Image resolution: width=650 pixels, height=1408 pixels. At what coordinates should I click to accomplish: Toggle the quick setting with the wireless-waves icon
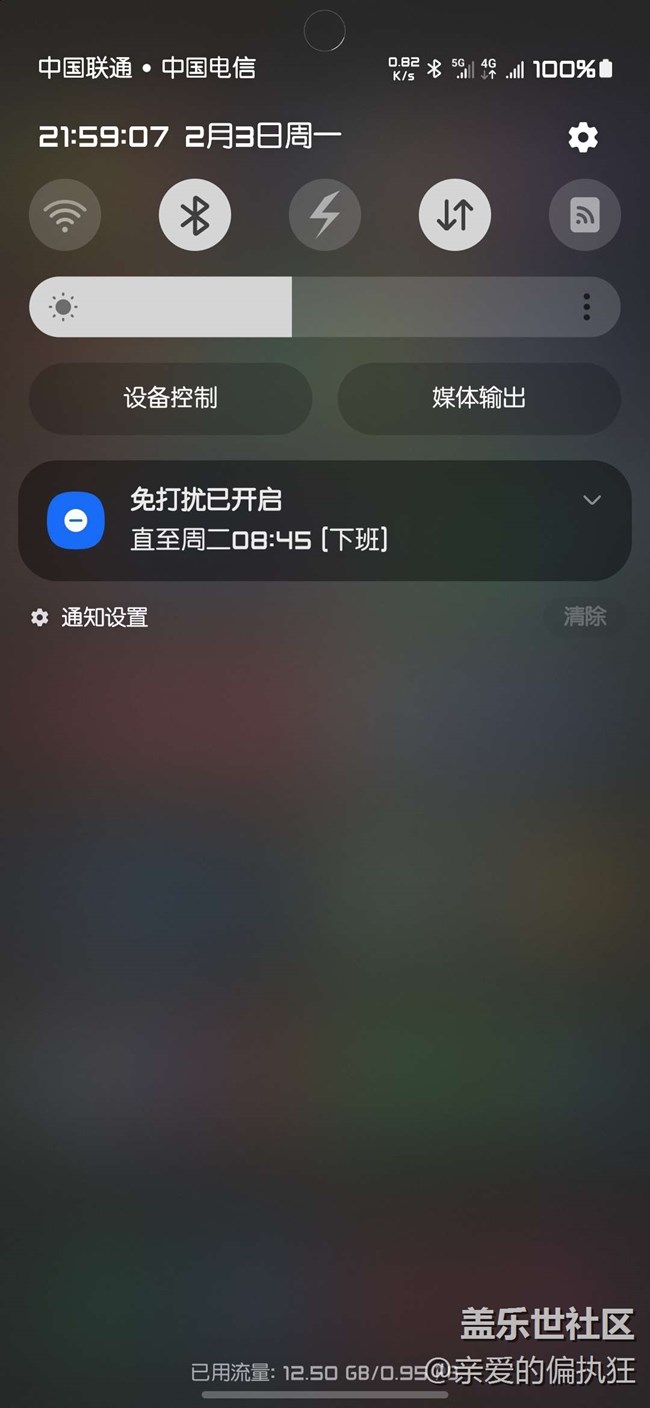point(585,215)
